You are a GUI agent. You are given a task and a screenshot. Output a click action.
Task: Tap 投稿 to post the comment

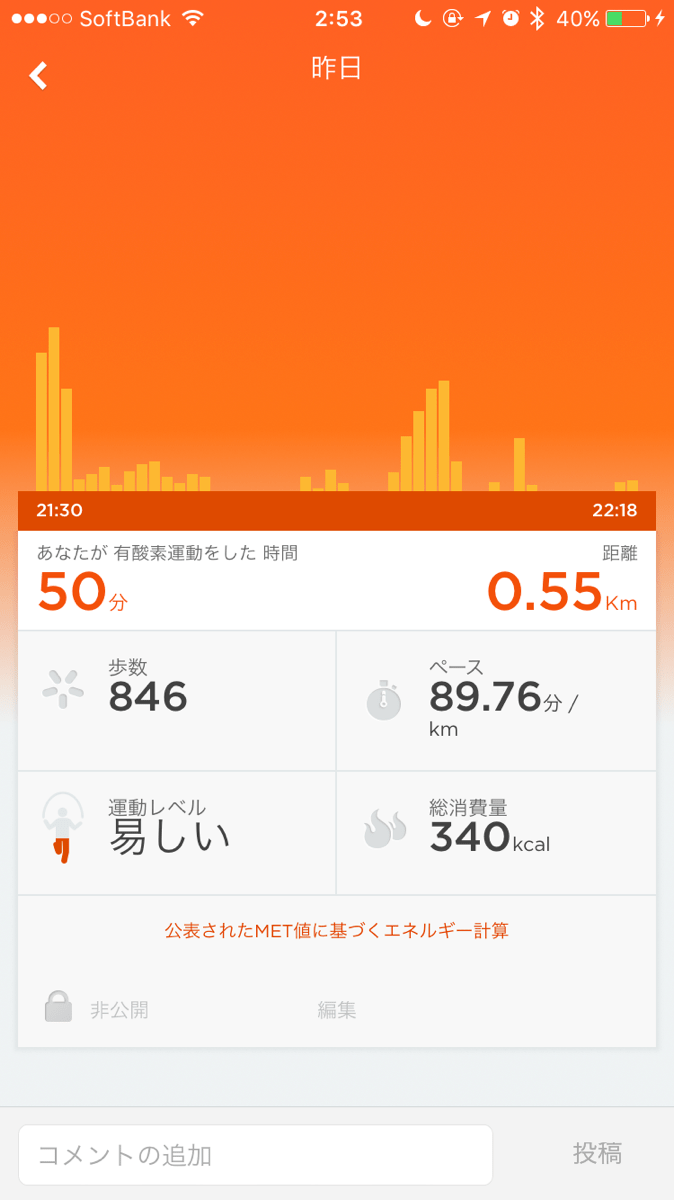(597, 1154)
